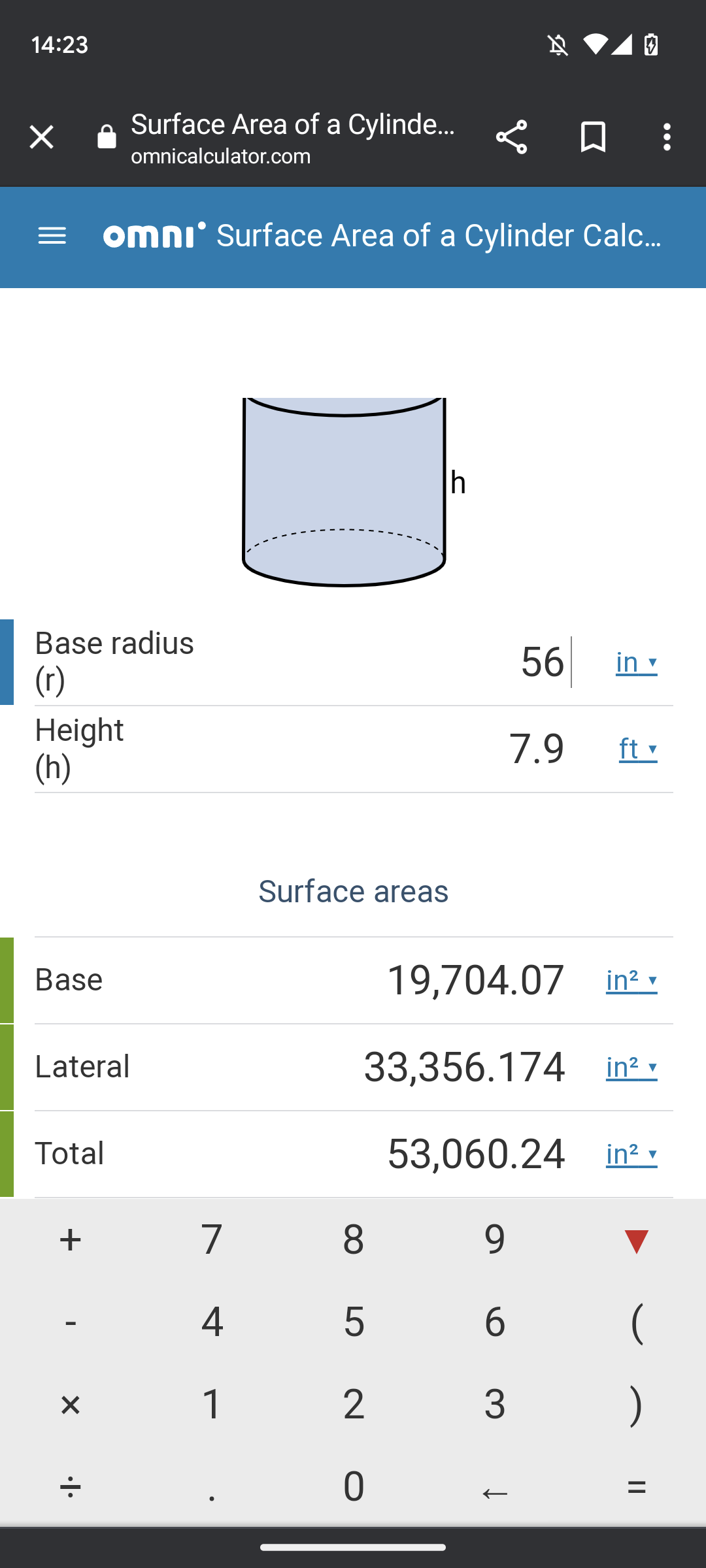Change the Height unit from ft
Viewport: 706px width, 1568px height.
tap(638, 749)
